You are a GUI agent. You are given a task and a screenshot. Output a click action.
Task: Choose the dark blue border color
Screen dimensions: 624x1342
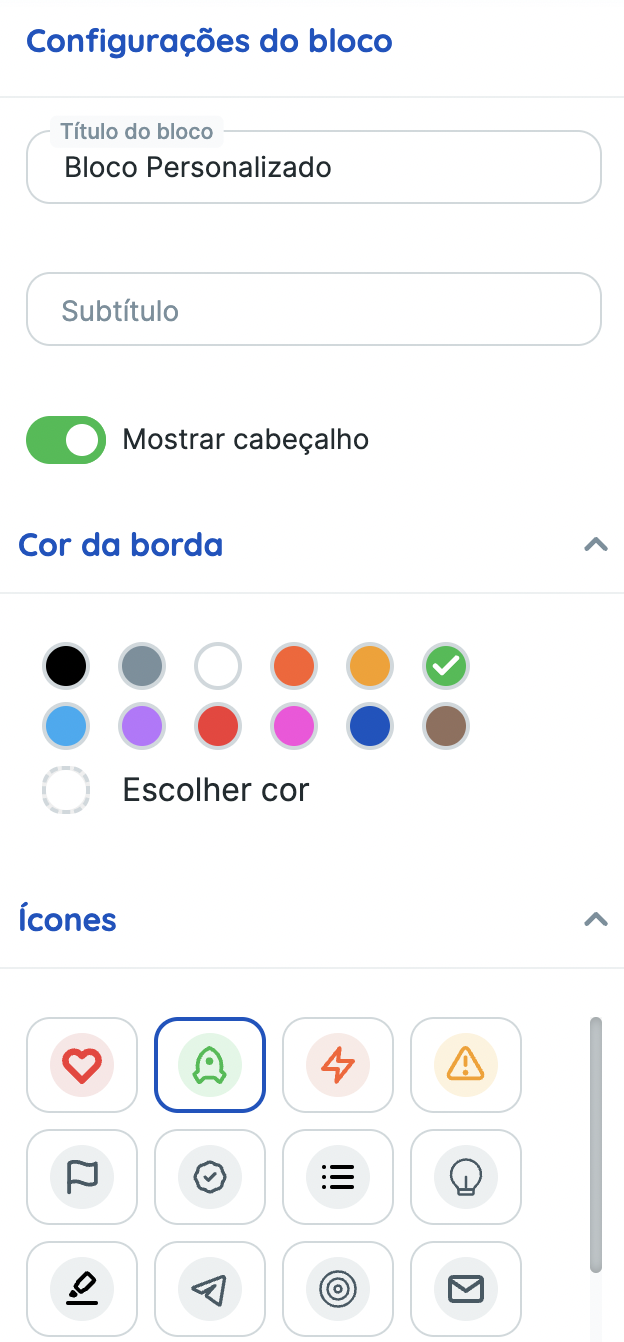[370, 726]
